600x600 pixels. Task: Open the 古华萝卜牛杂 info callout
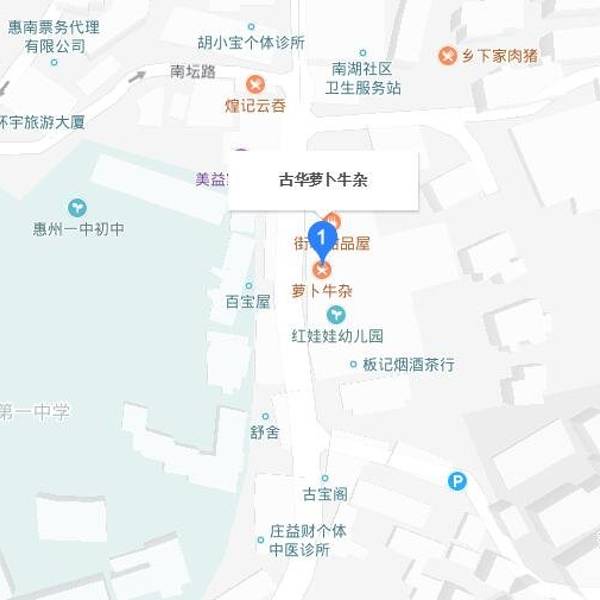point(323,181)
